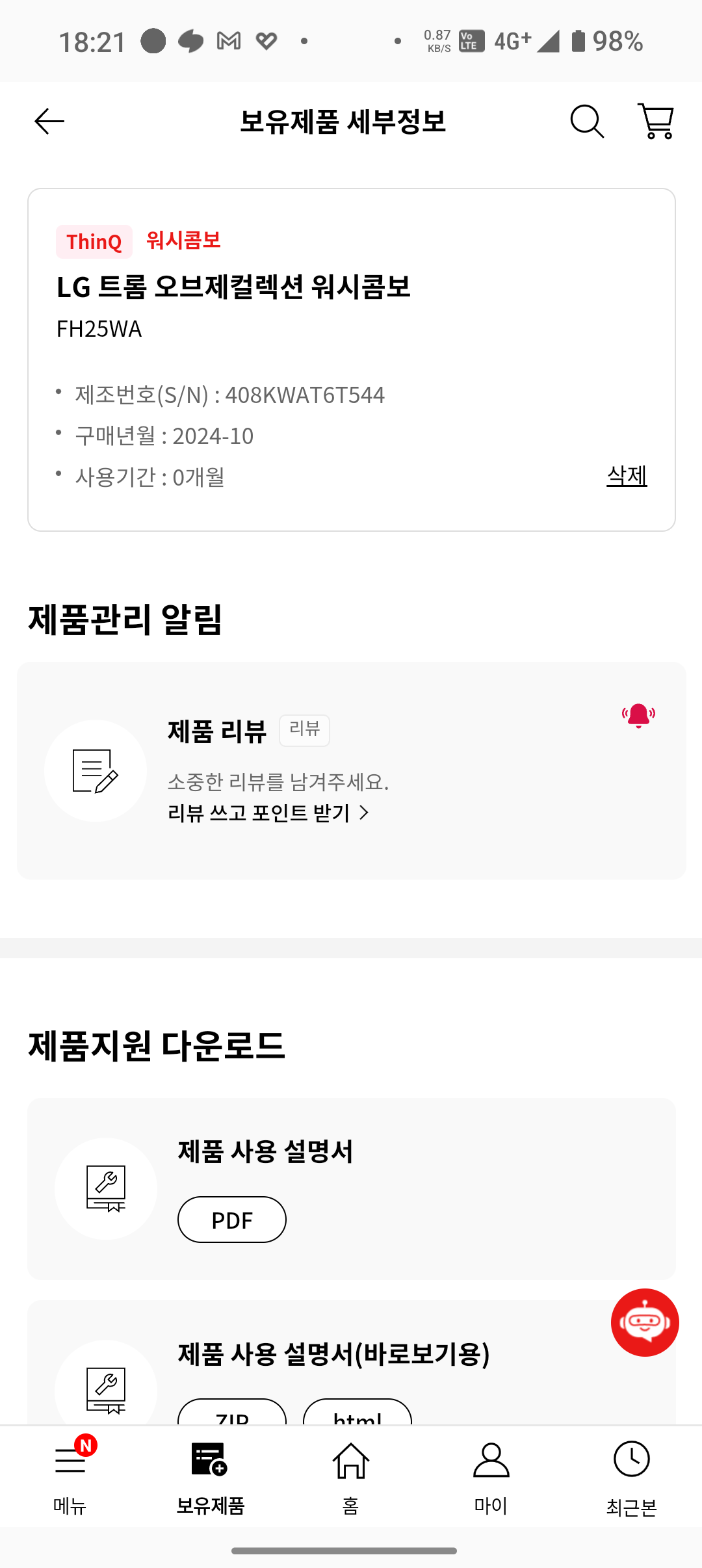Open the chatbot assistant floating button
Viewport: 702px width, 1568px height.
click(x=645, y=1322)
